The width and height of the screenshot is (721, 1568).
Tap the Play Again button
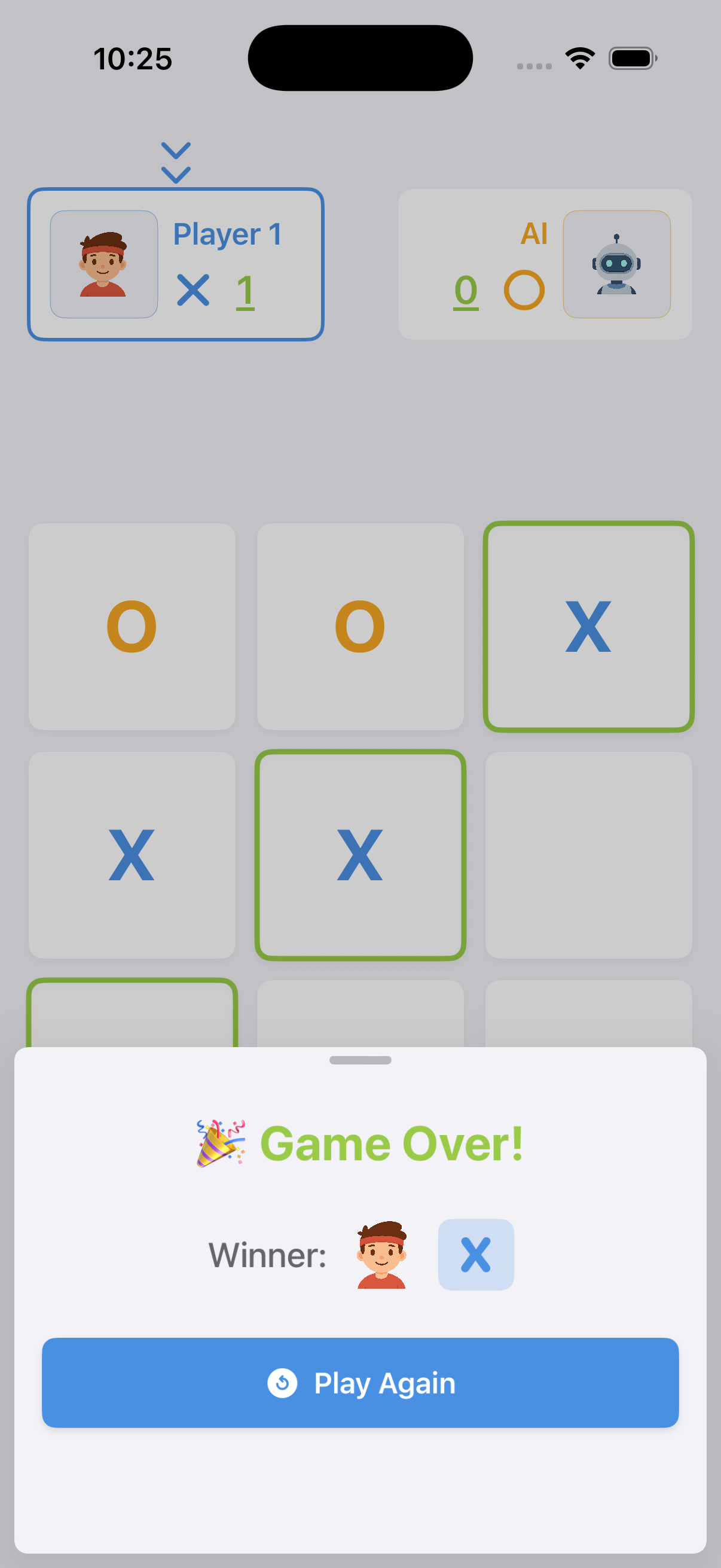(x=360, y=1383)
